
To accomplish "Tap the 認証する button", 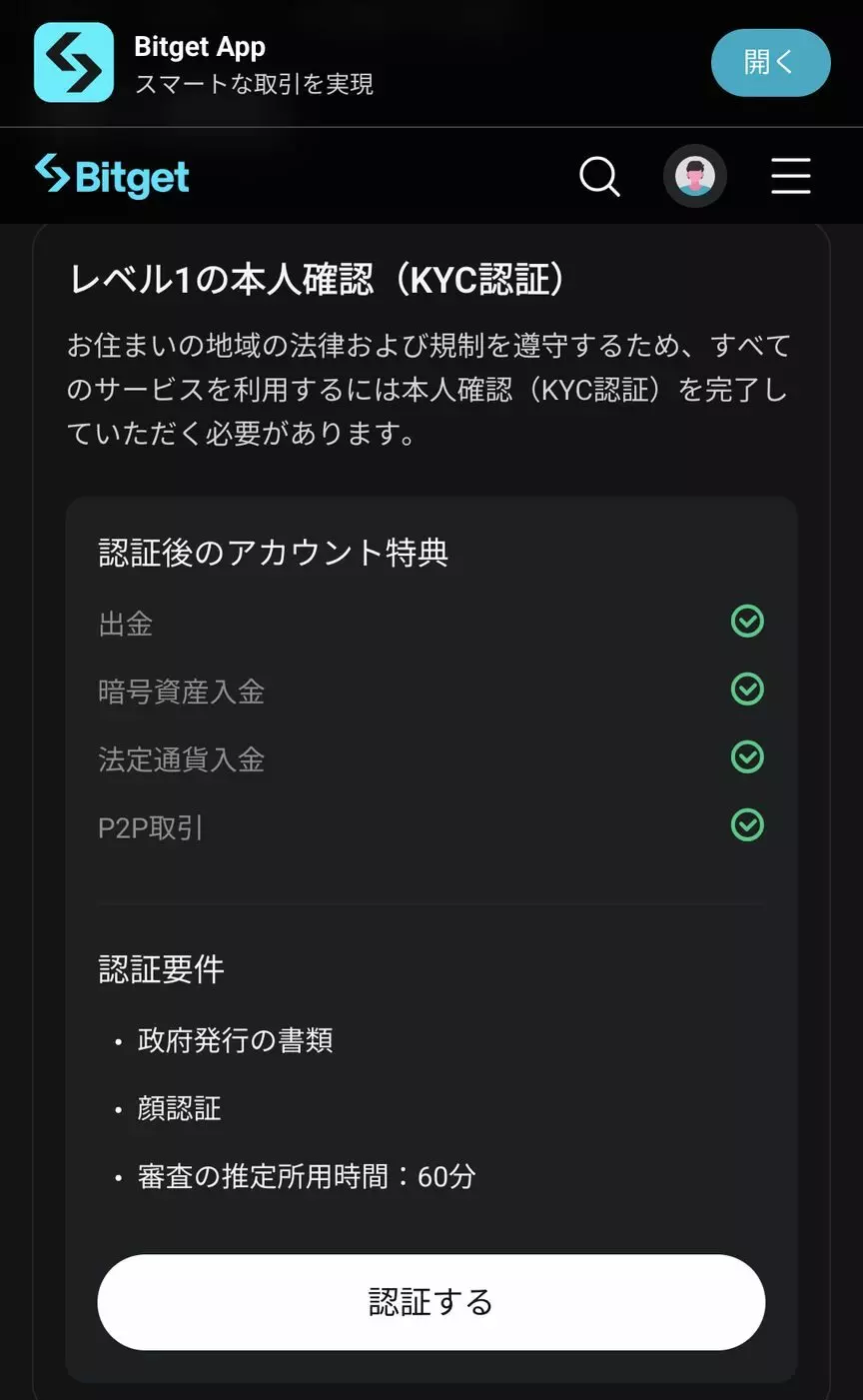I will [x=431, y=1302].
